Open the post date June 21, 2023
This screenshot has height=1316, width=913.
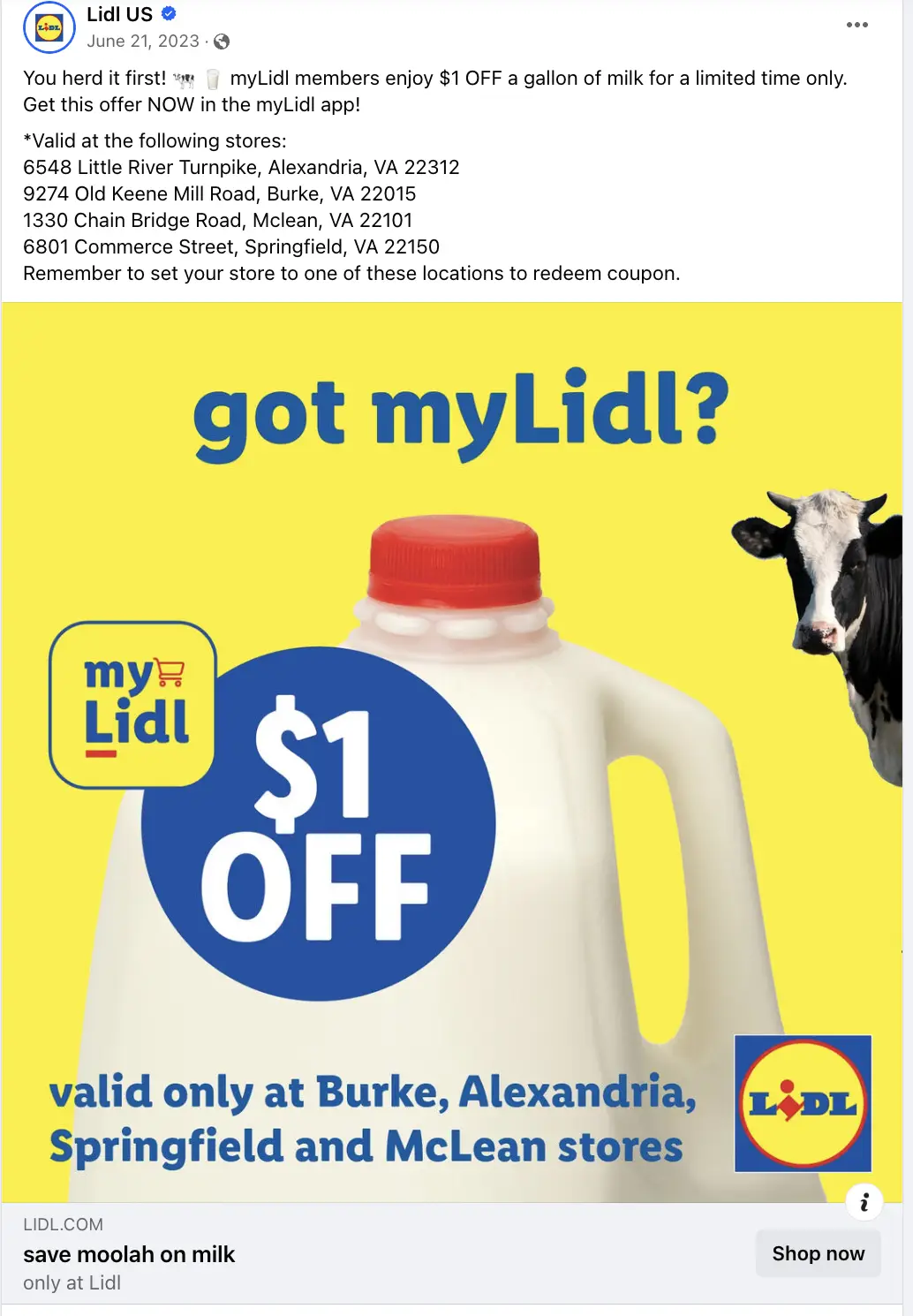pyautogui.click(x=143, y=42)
